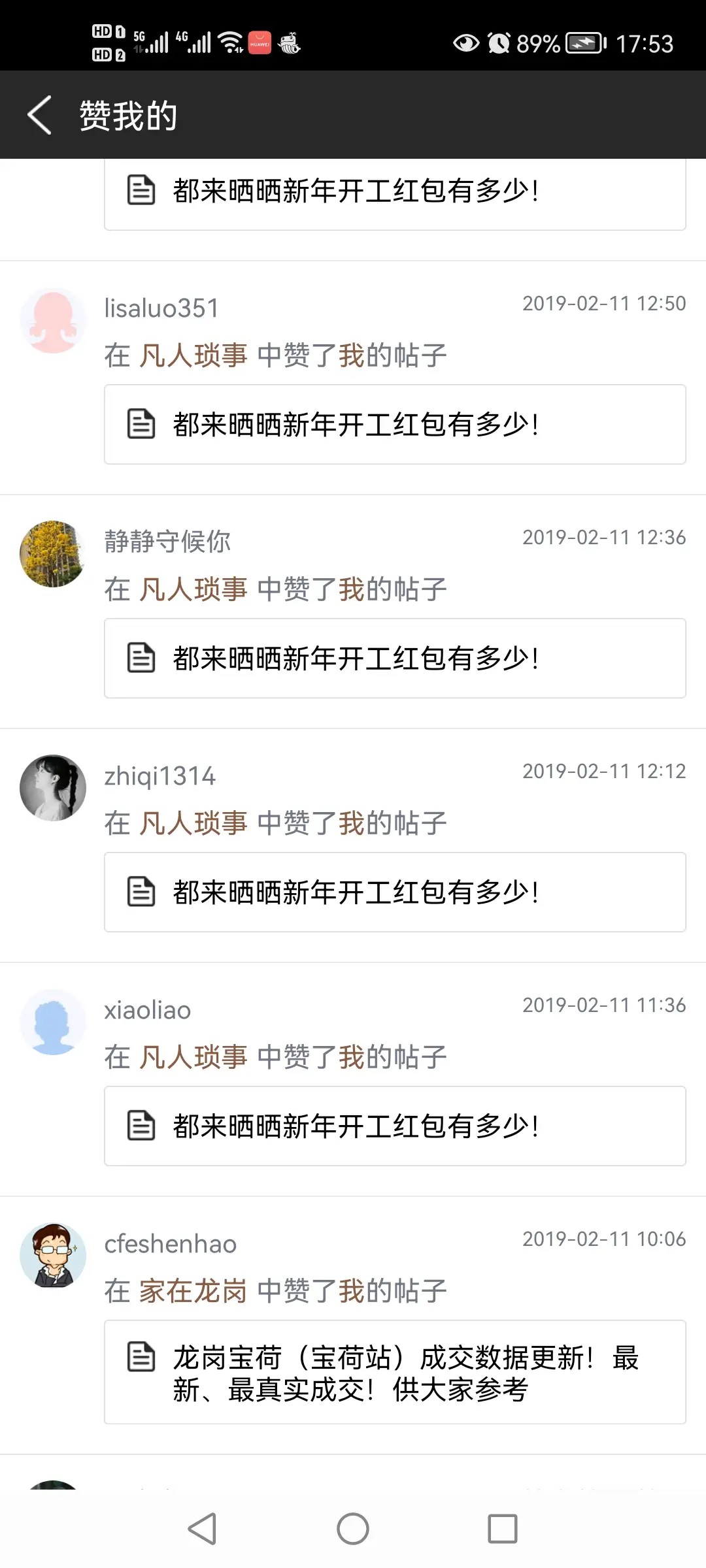The image size is (706, 1568).
Task: Tap the 凡人琐事 link in xiaoliao's entry
Action: [x=193, y=1057]
